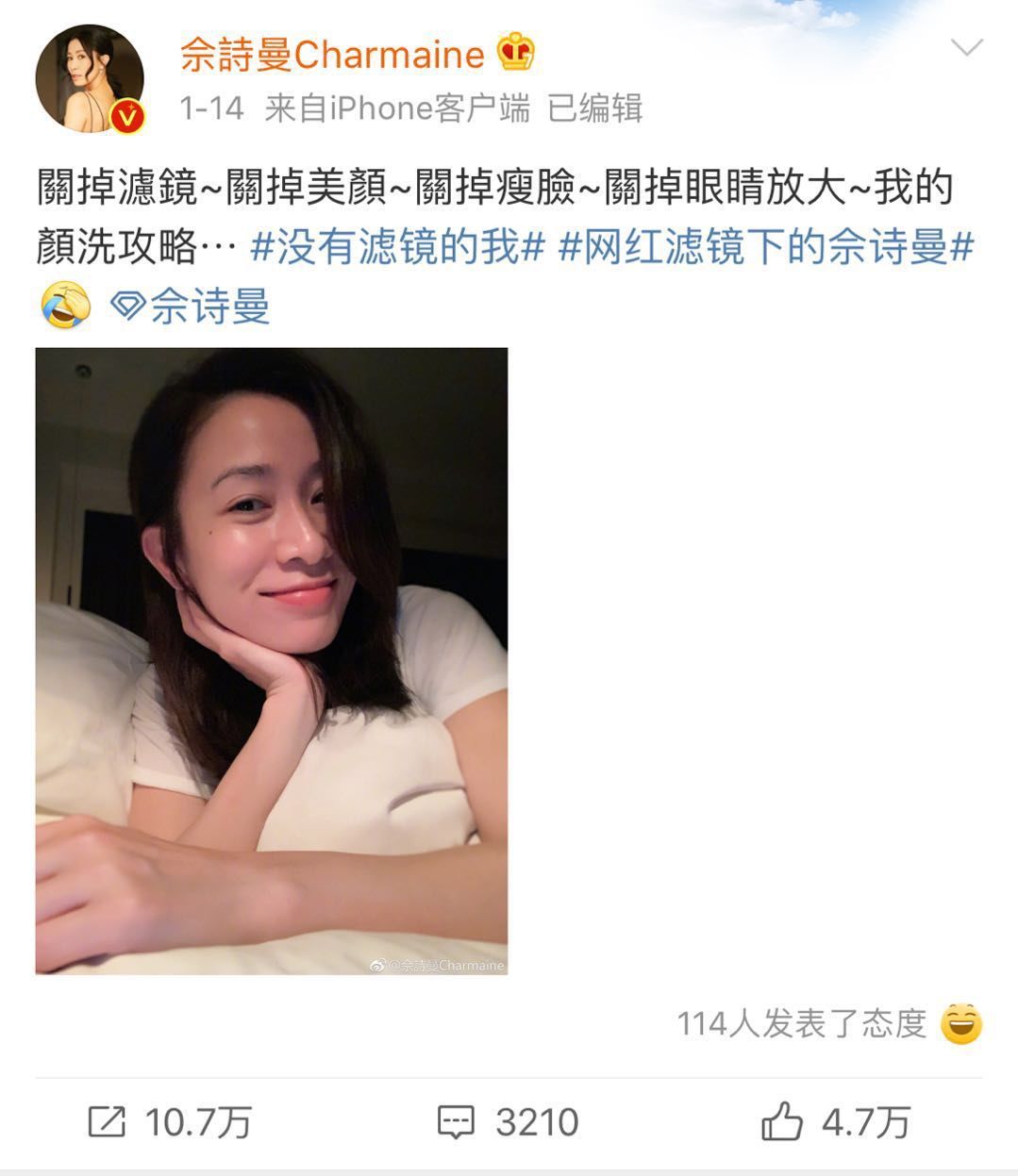Repost this post with 10.7万 shares
The width and height of the screenshot is (1018, 1176).
coord(170,1122)
